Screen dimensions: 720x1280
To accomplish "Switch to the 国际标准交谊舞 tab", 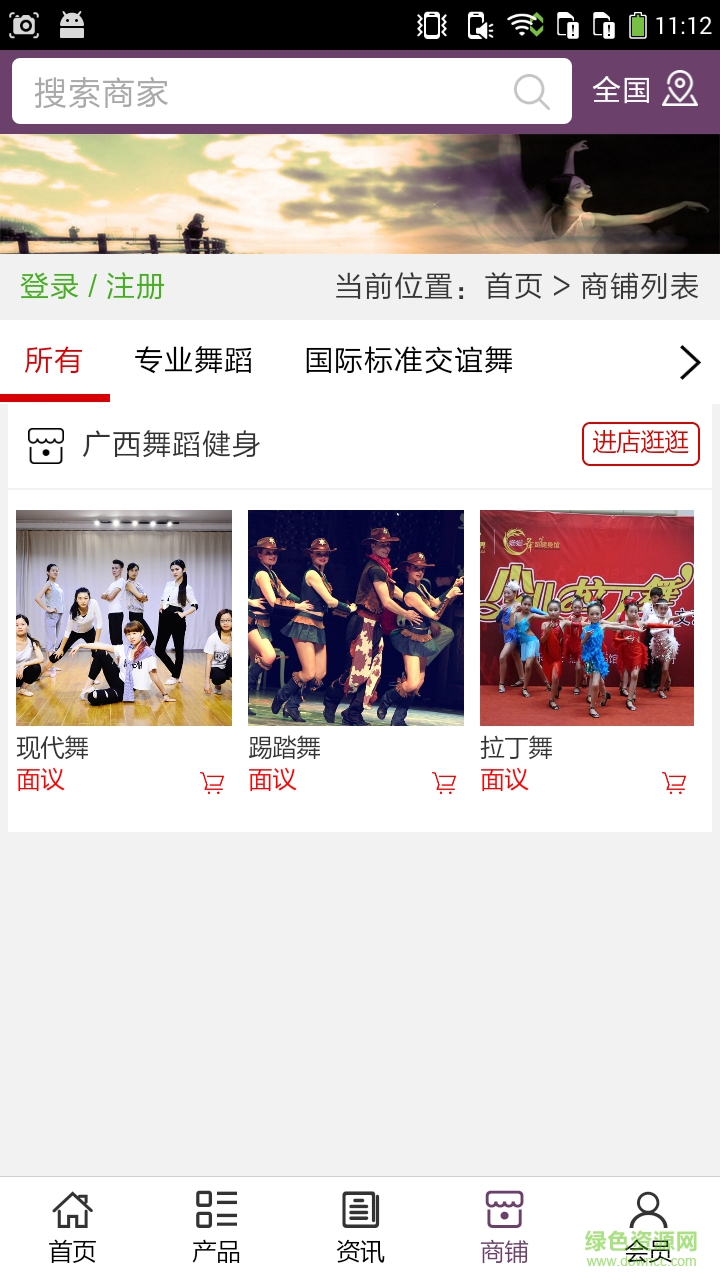I will pyautogui.click(x=408, y=361).
